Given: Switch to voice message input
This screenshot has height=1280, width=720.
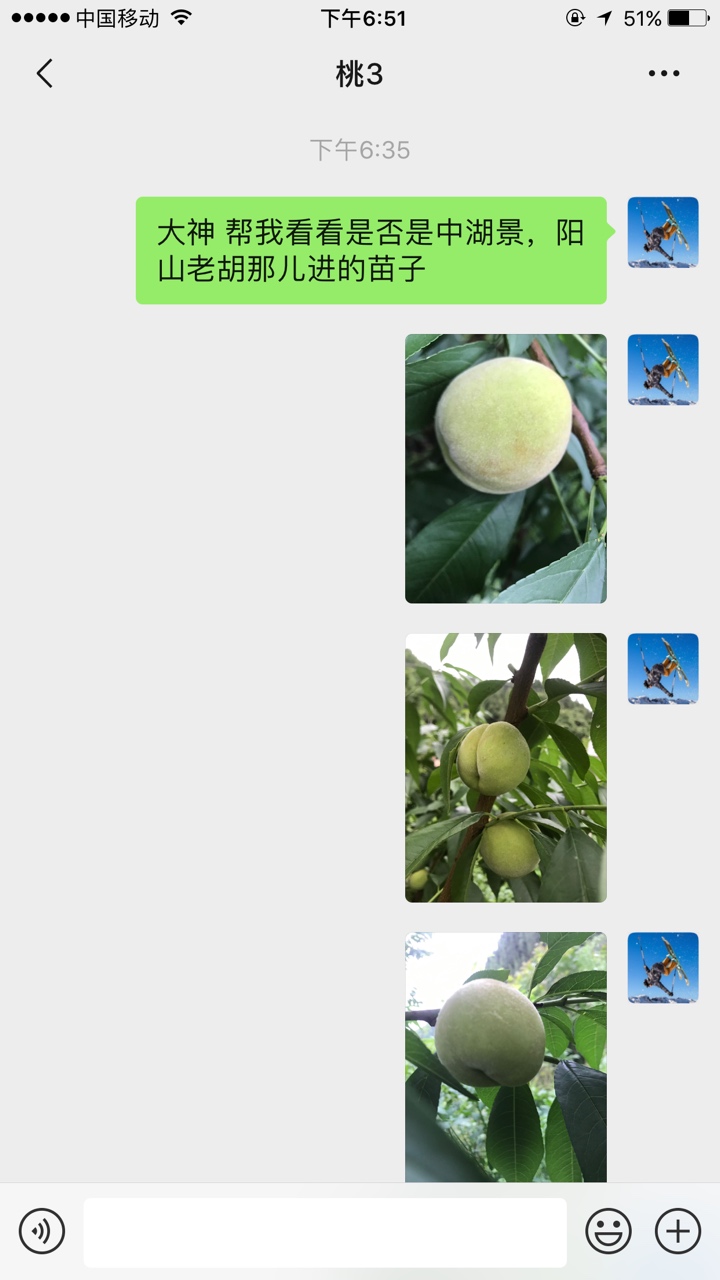Looking at the screenshot, I should 42,1231.
